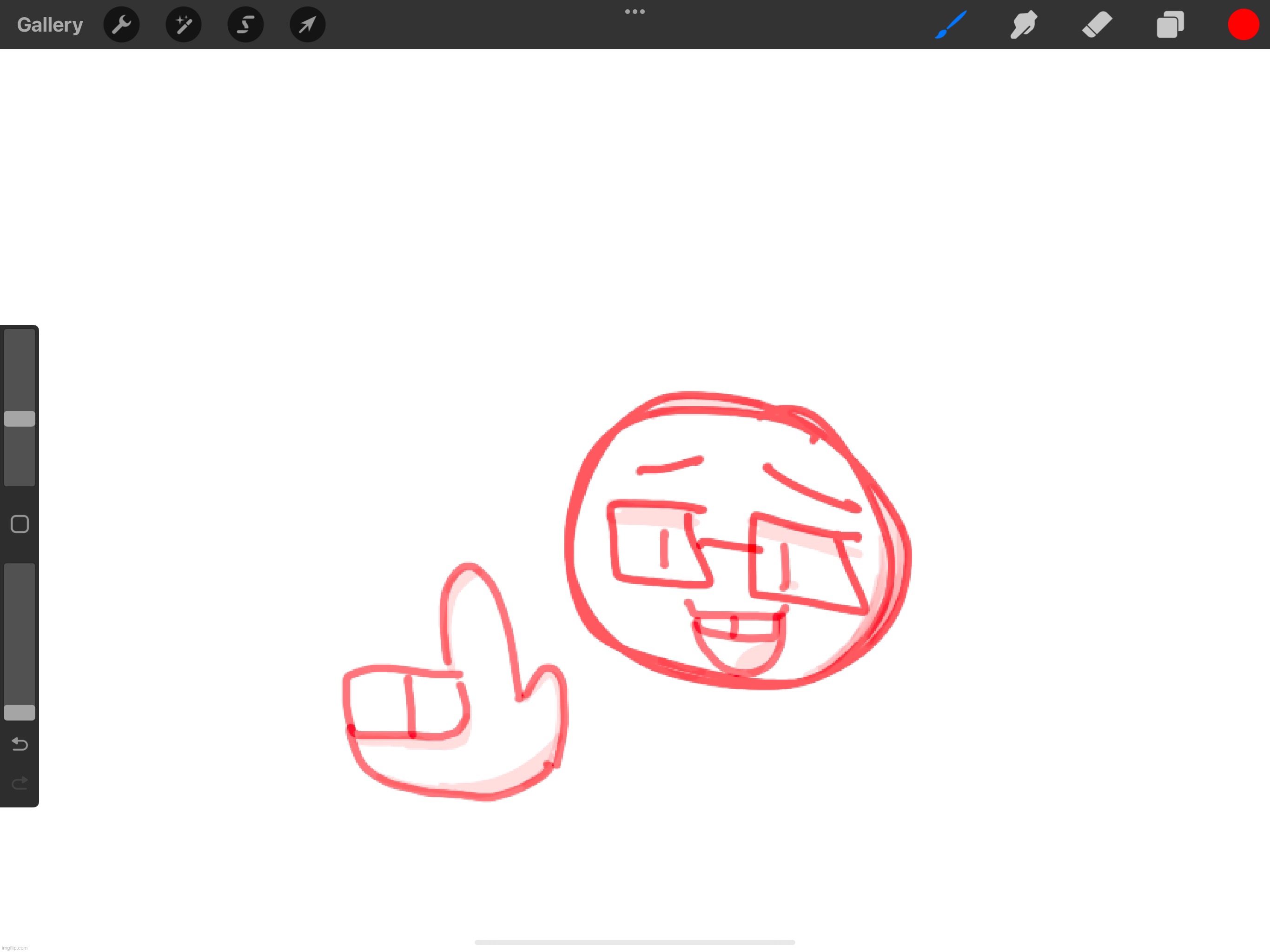Return to the Gallery
This screenshot has width=1270, height=952.
coord(50,25)
